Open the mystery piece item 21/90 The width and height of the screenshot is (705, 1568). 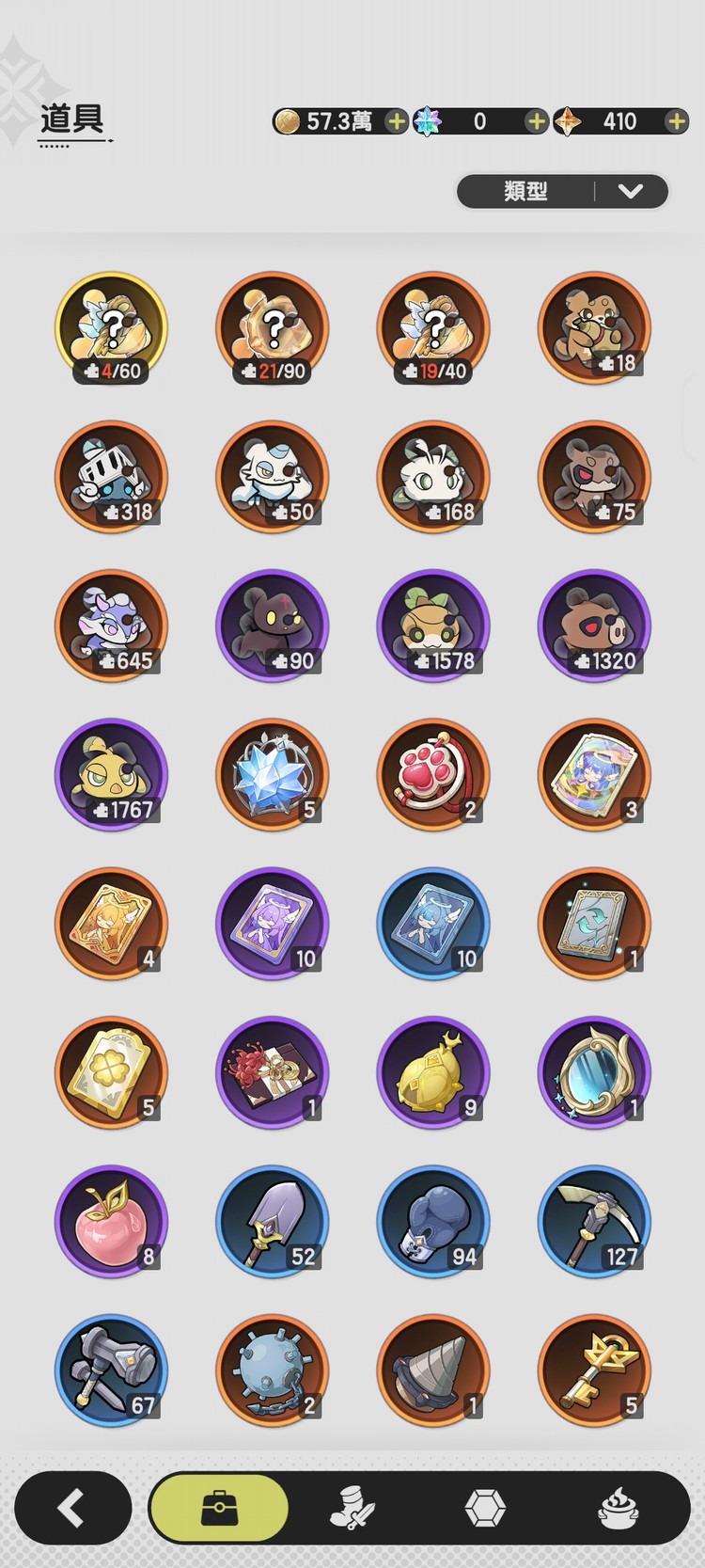pyautogui.click(x=273, y=328)
